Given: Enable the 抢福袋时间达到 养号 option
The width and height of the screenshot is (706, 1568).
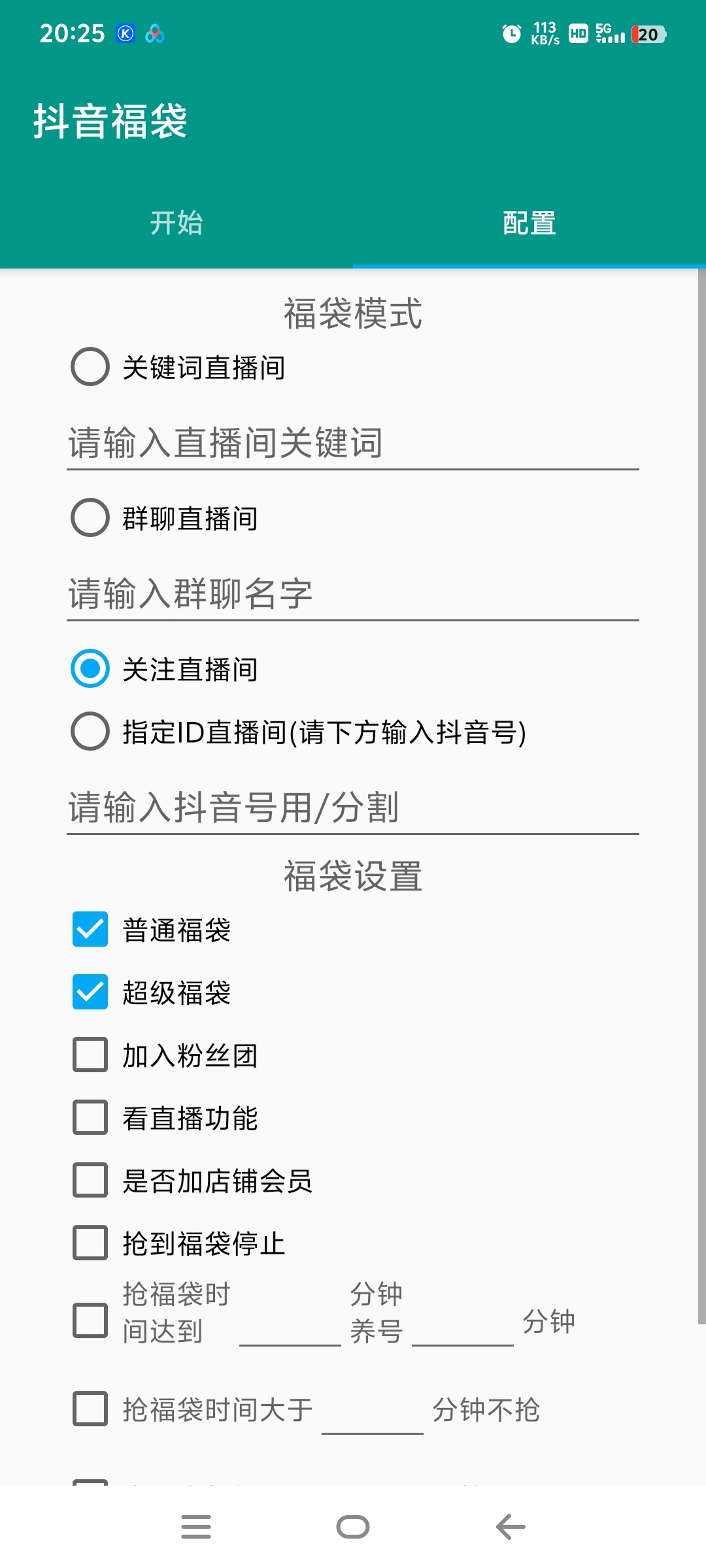Looking at the screenshot, I should [90, 1321].
